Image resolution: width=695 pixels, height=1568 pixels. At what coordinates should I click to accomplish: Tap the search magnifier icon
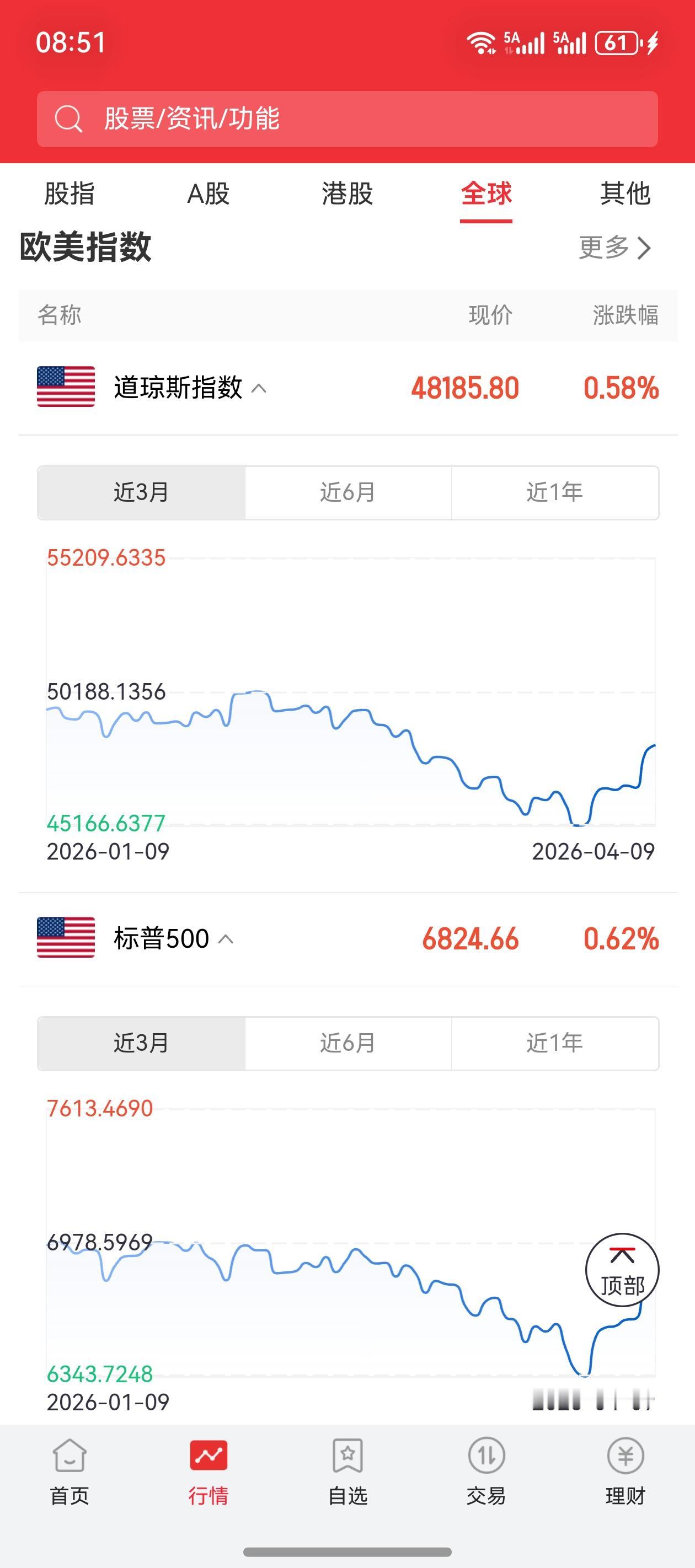click(69, 119)
